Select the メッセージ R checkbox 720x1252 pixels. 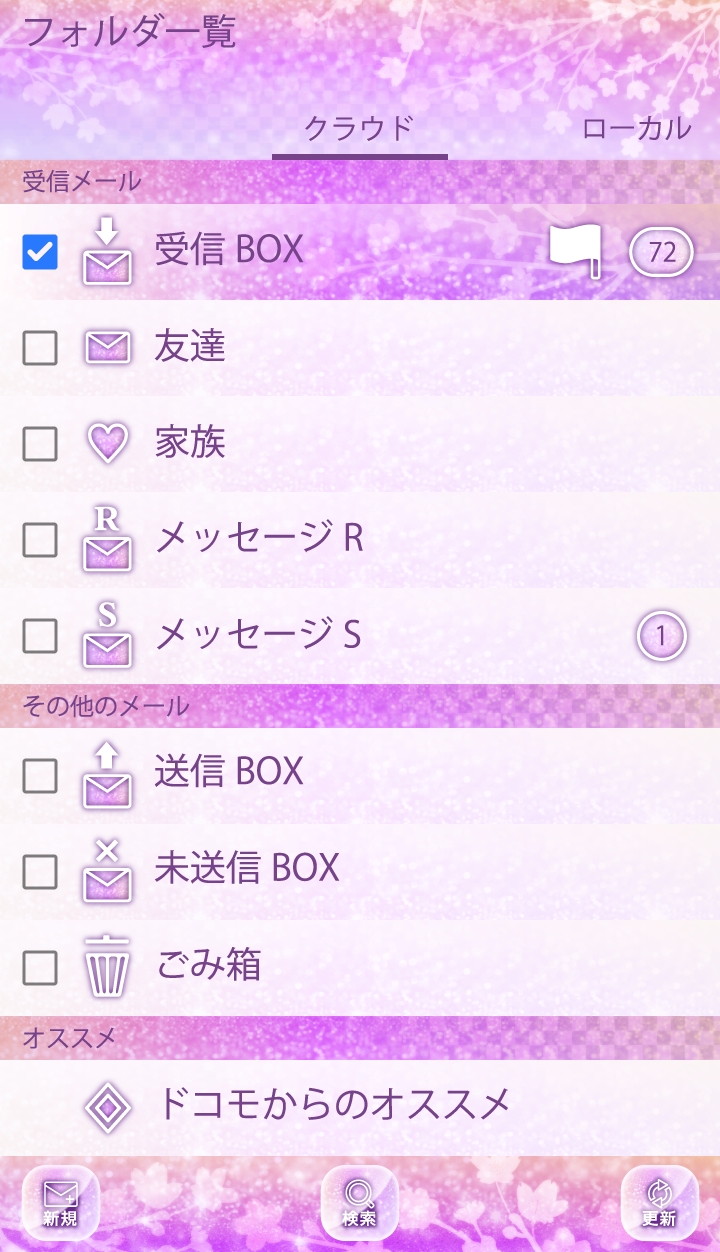[x=40, y=539]
